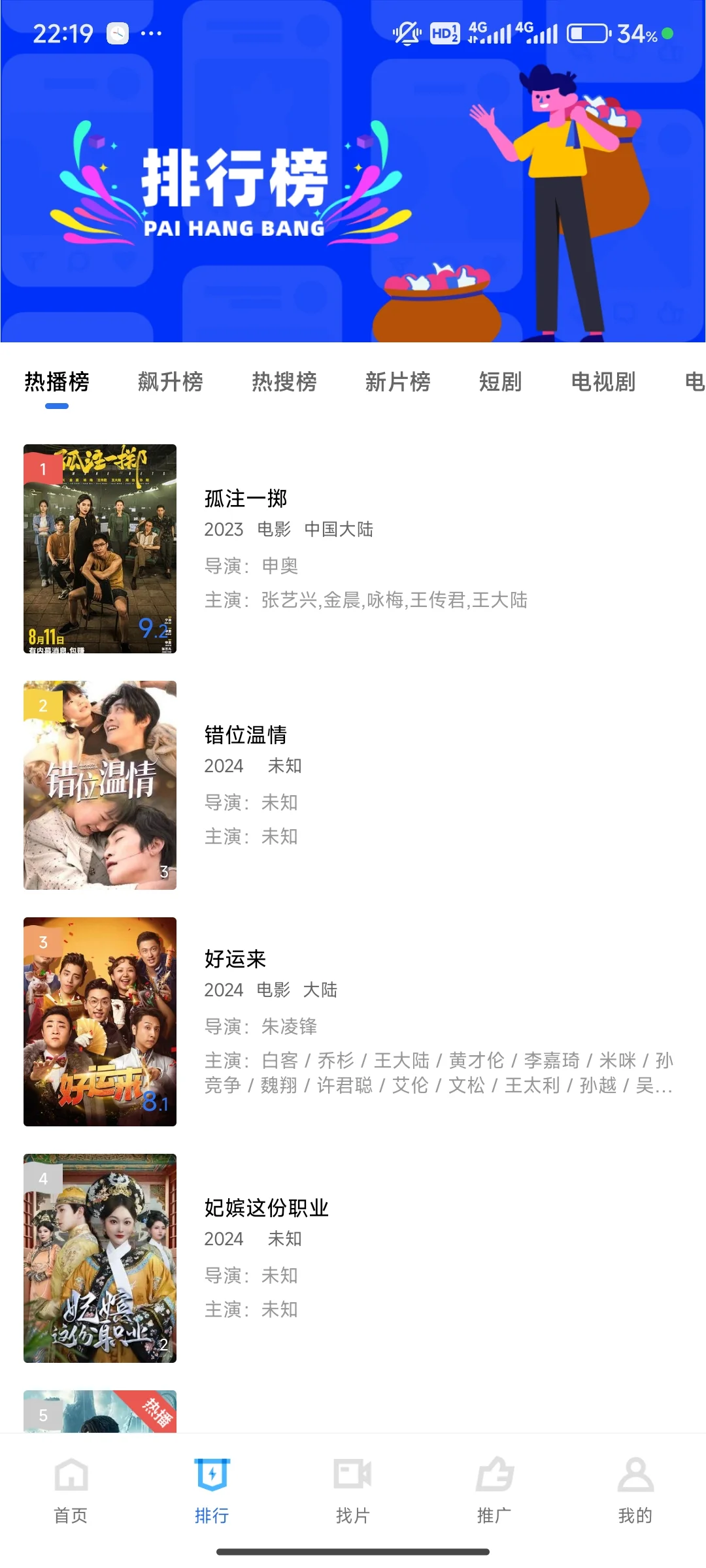Open 妃嫔这份职业 from the list
Screen dimensions: 706x1568
266,1209
